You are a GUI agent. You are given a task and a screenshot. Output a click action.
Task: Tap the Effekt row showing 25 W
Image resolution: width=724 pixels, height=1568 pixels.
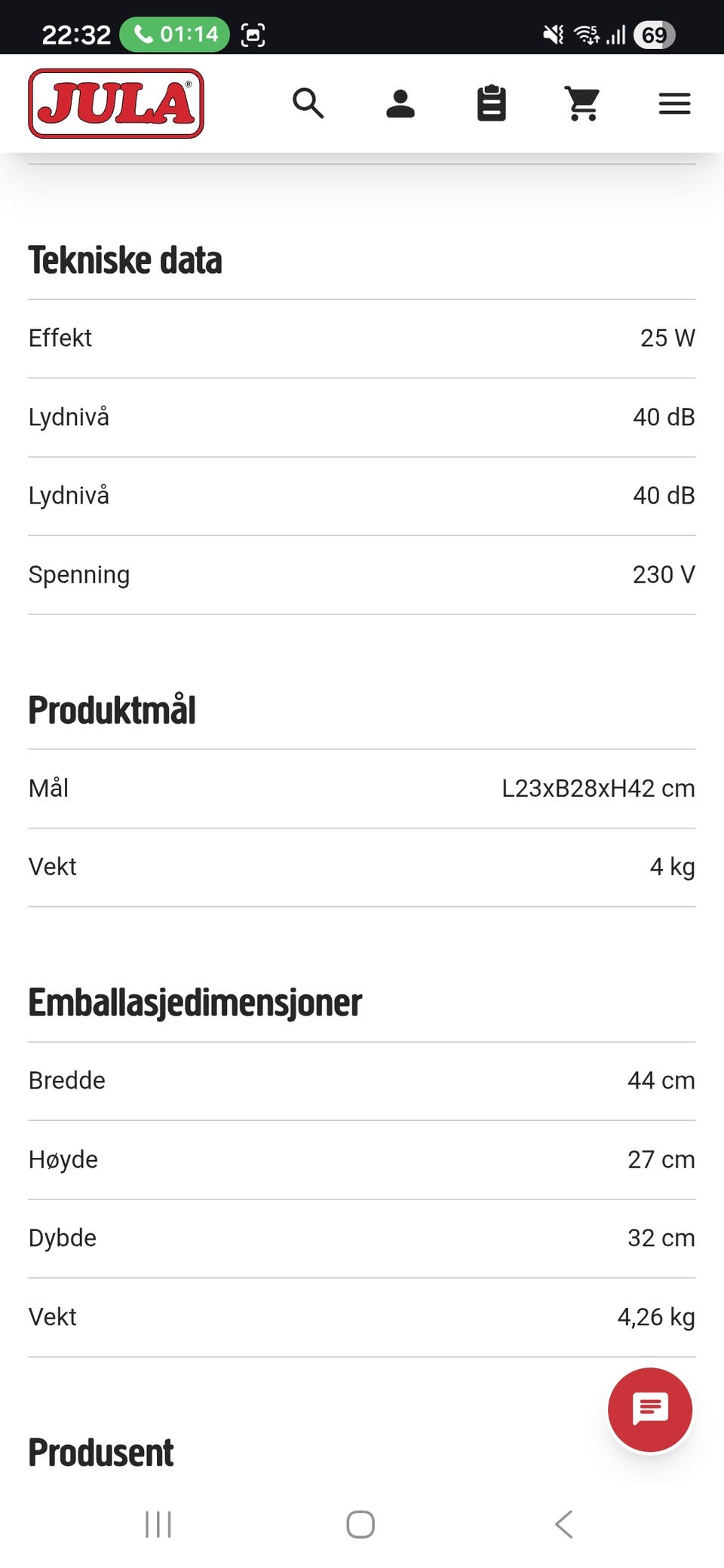362,338
